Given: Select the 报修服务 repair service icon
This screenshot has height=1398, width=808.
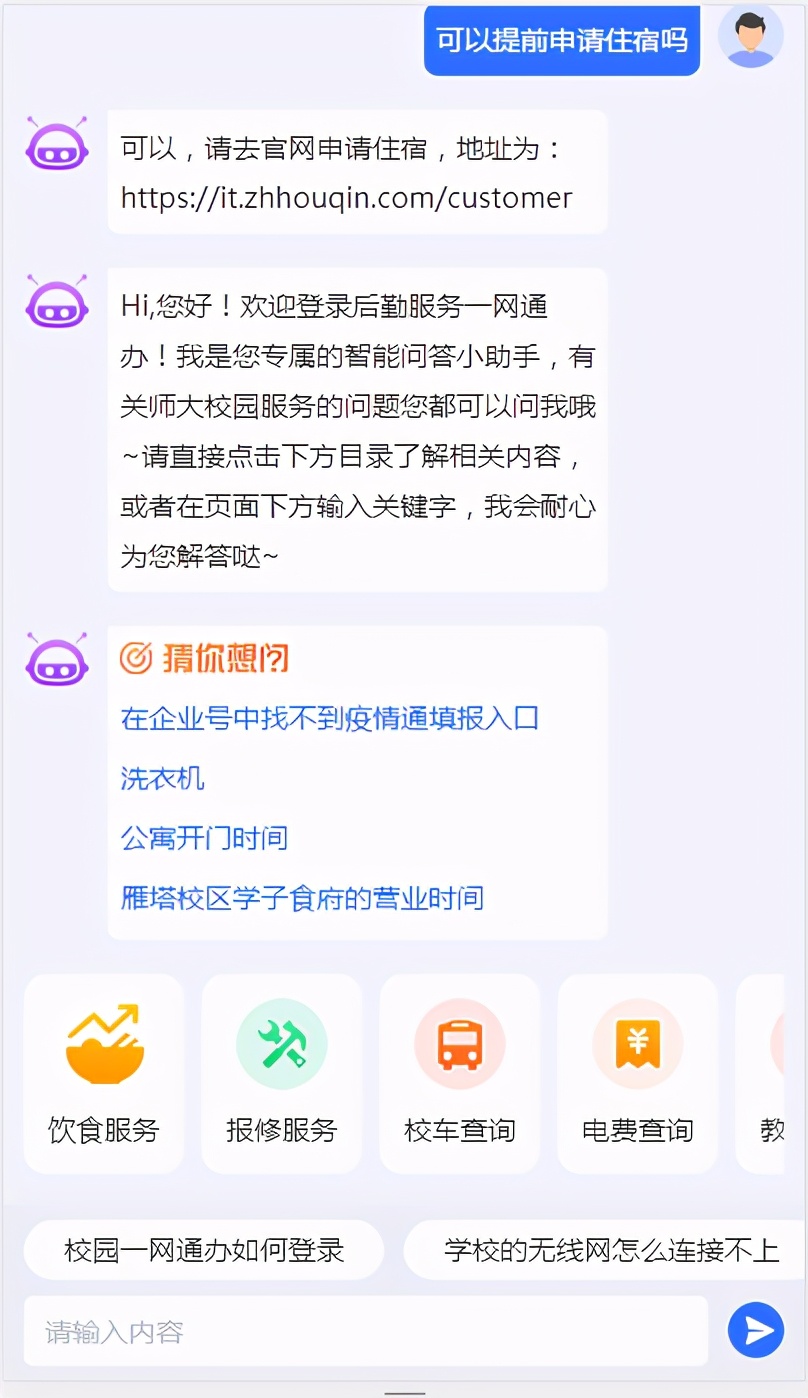Looking at the screenshot, I should pyautogui.click(x=281, y=1073).
